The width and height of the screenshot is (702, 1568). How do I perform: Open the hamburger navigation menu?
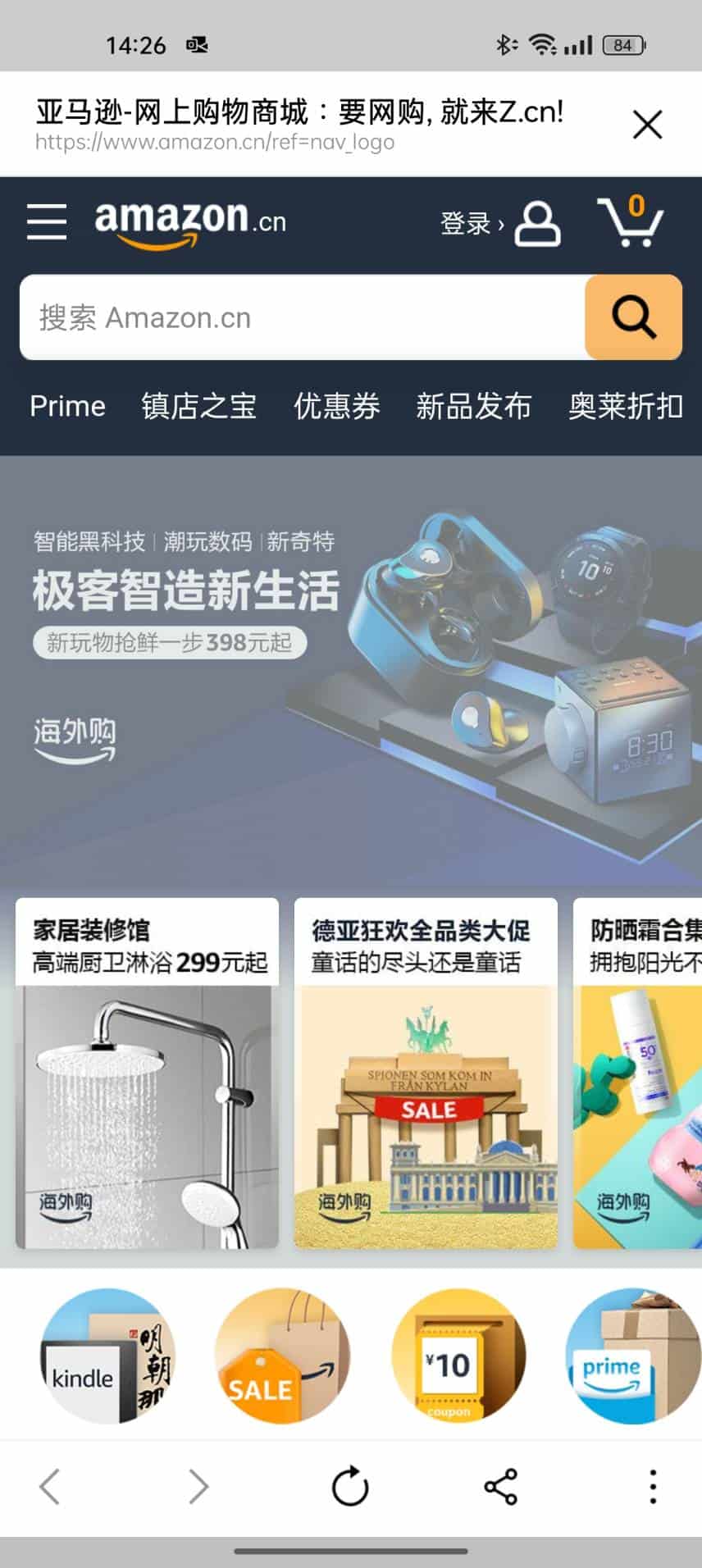pyautogui.click(x=47, y=221)
